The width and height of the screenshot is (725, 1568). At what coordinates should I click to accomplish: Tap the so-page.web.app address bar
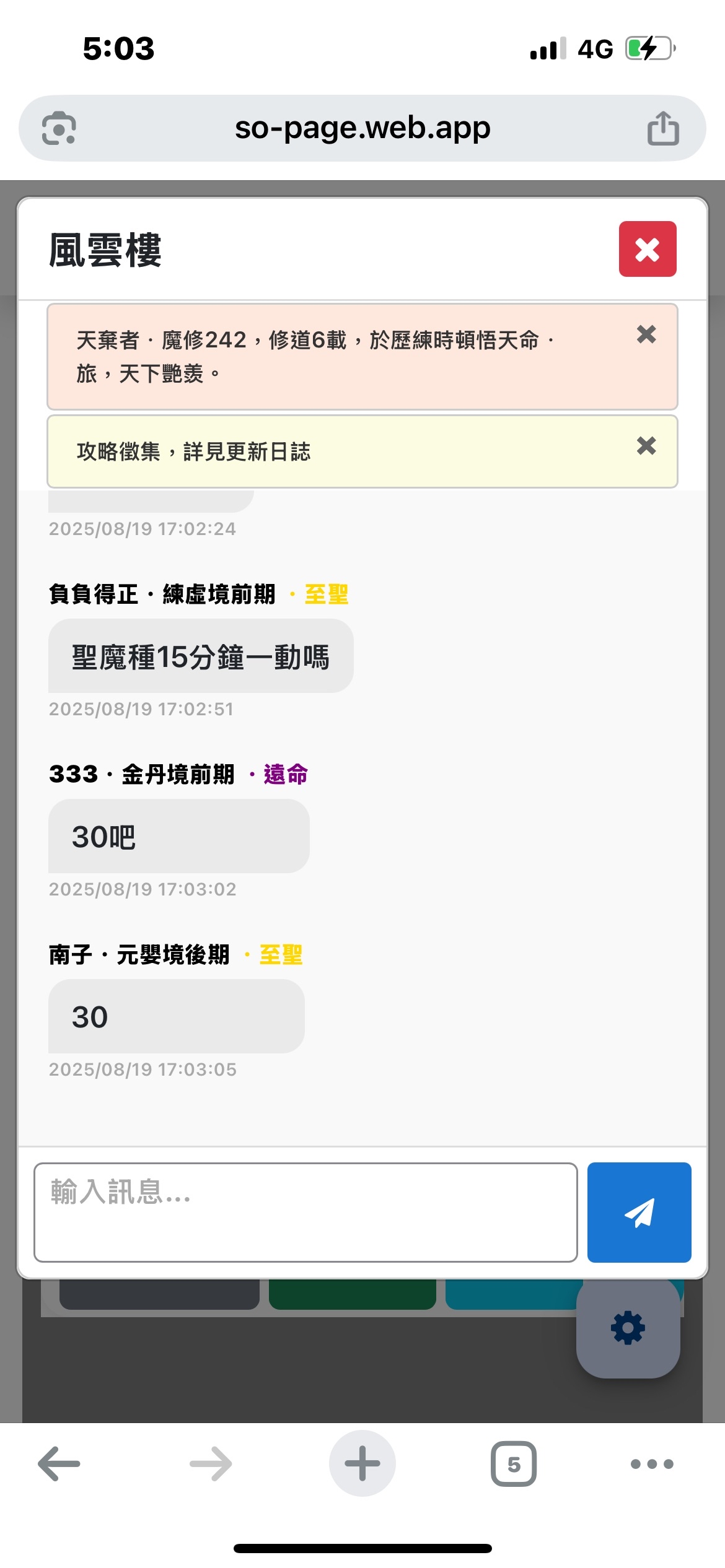(x=362, y=128)
